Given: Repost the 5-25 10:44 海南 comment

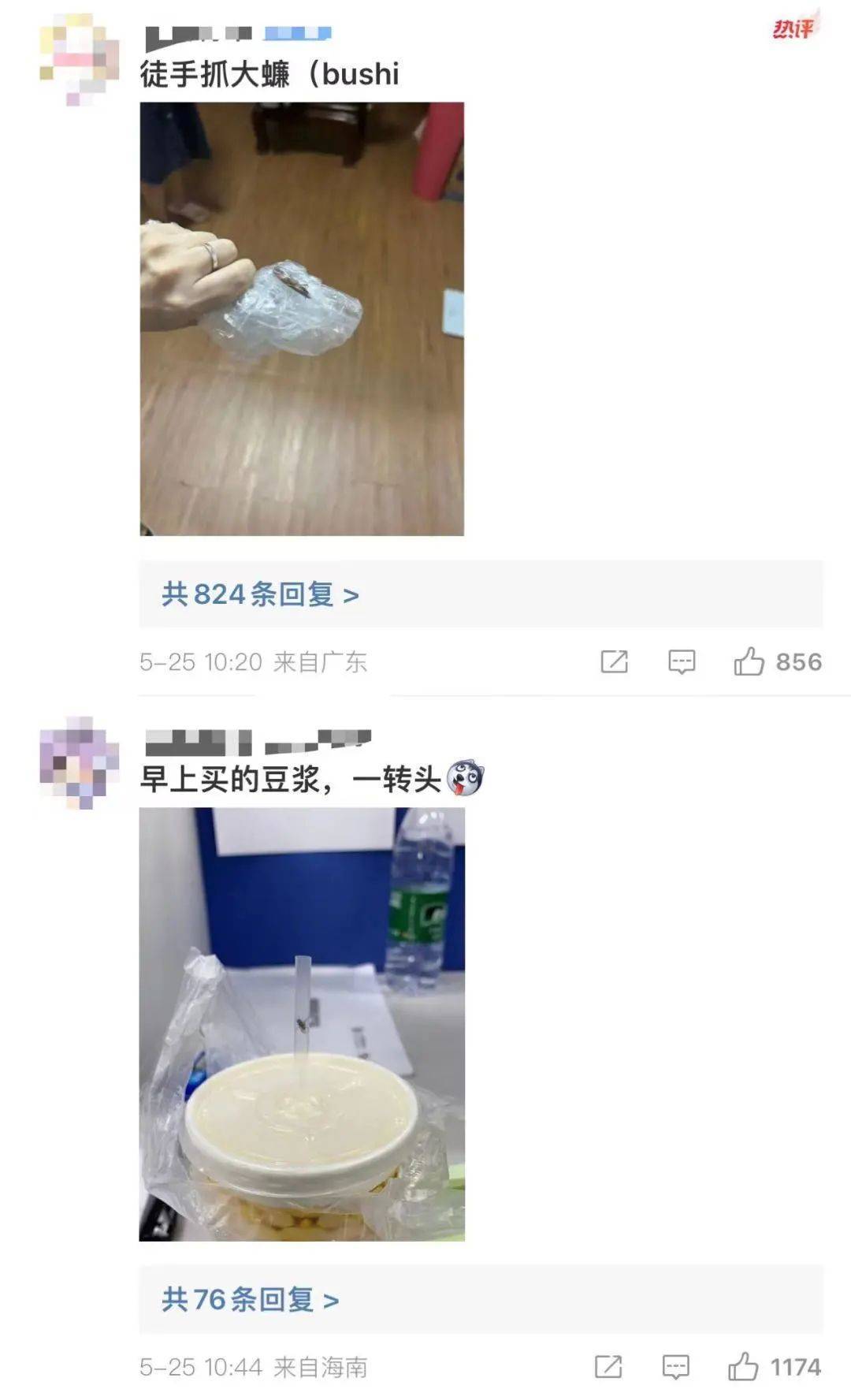Looking at the screenshot, I should 608,1366.
